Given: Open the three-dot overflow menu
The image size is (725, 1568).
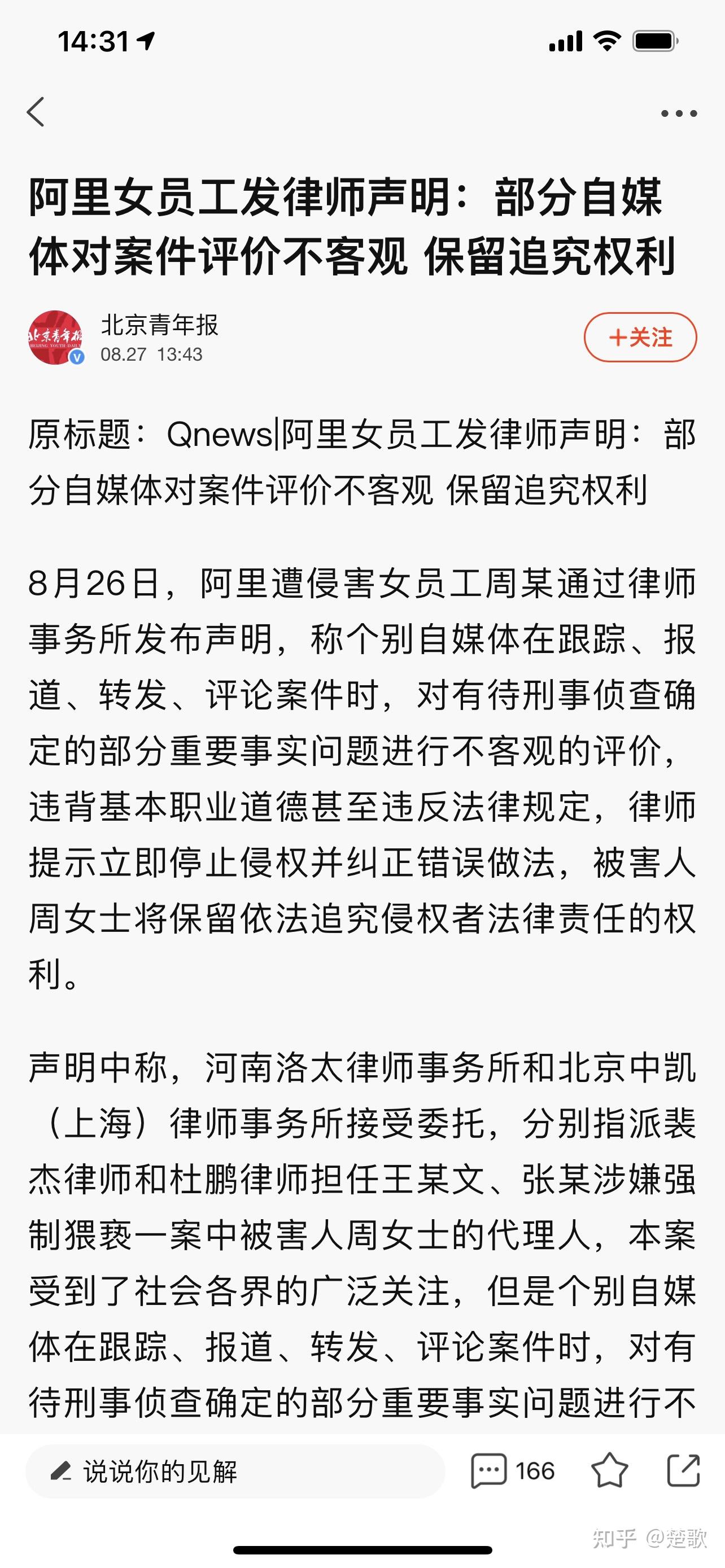Looking at the screenshot, I should [x=679, y=113].
